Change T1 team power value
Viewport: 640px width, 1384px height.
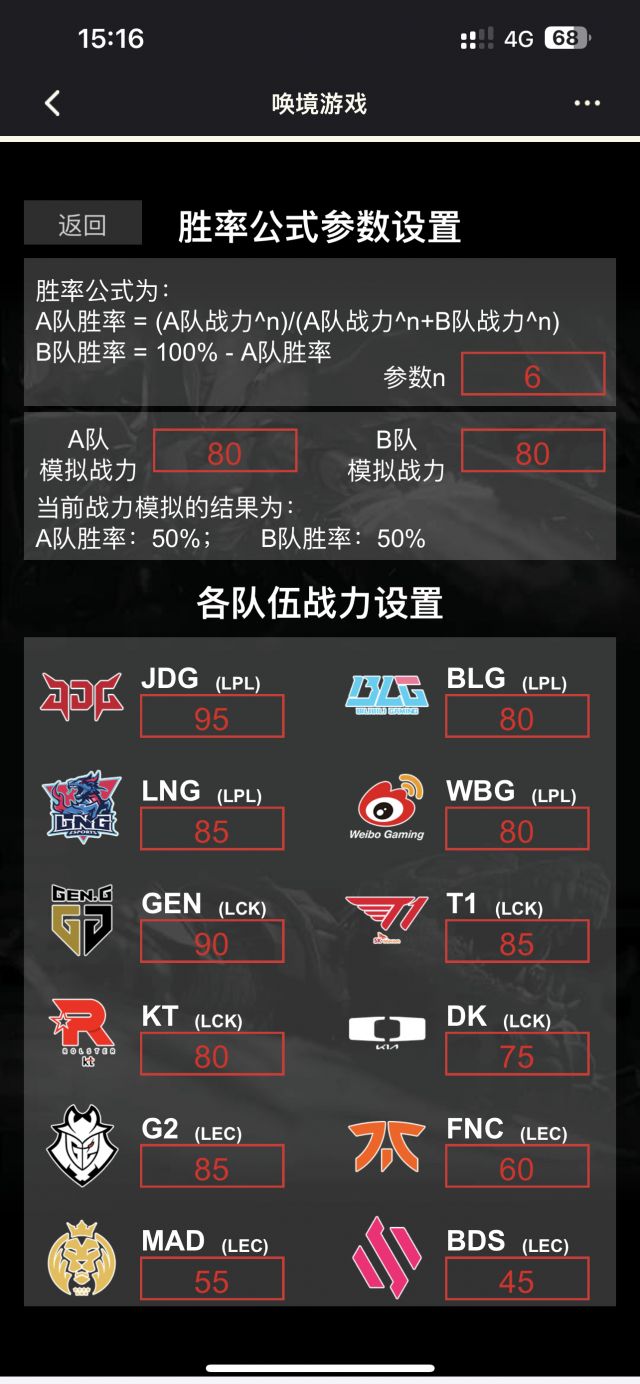pos(516,942)
